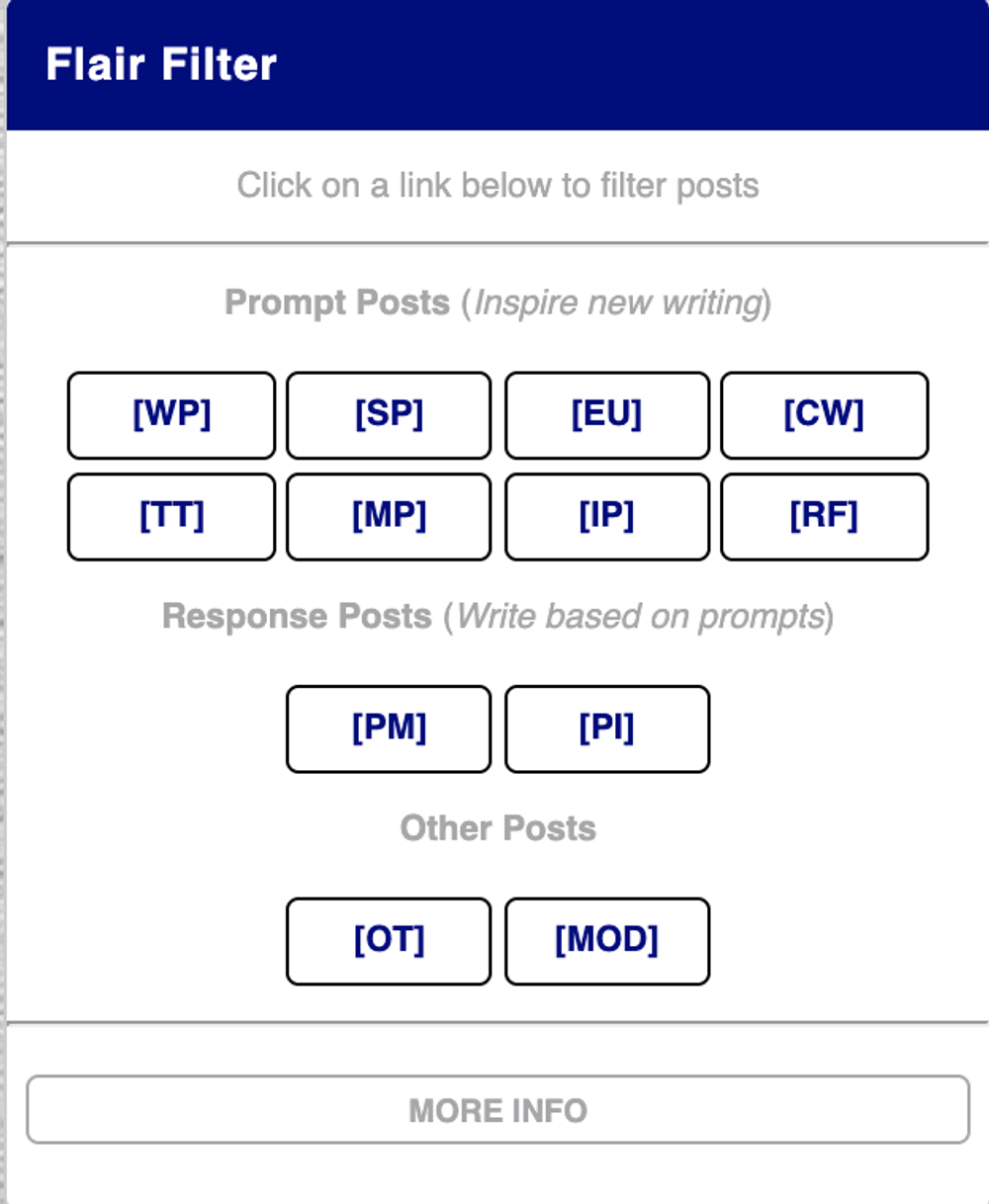Open the MORE INFO button
Viewport: 989px width, 1204px height.
point(497,1110)
